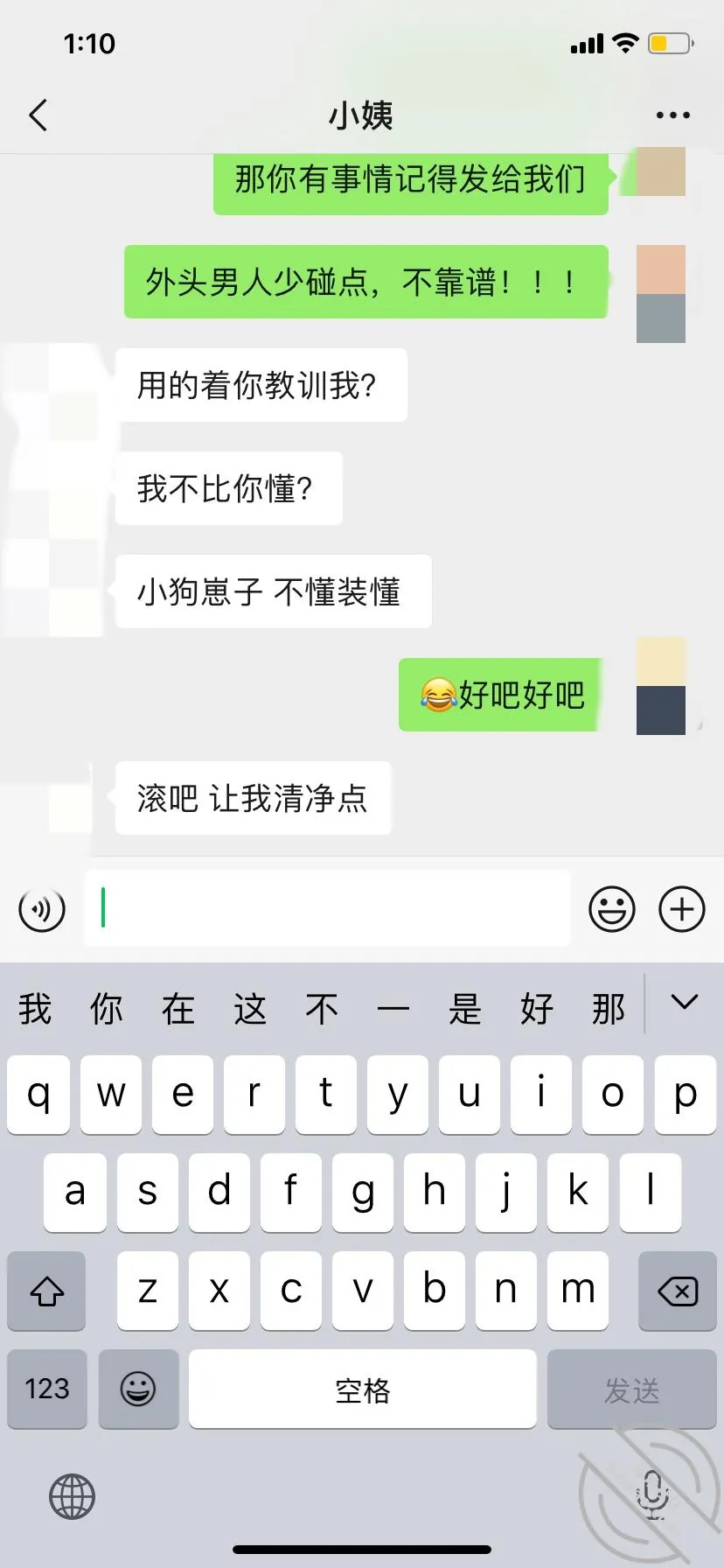Hit the 发送 send key
The height and width of the screenshot is (1568, 724).
[x=631, y=1389]
